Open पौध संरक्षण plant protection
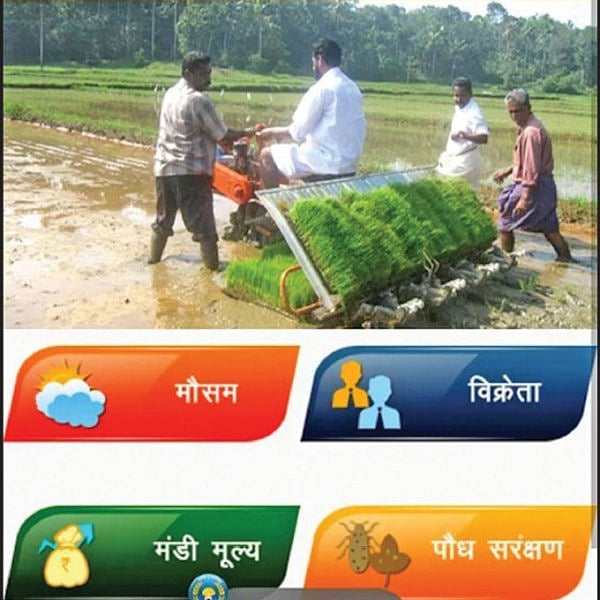Viewport: 600px width, 600px height. (x=448, y=552)
